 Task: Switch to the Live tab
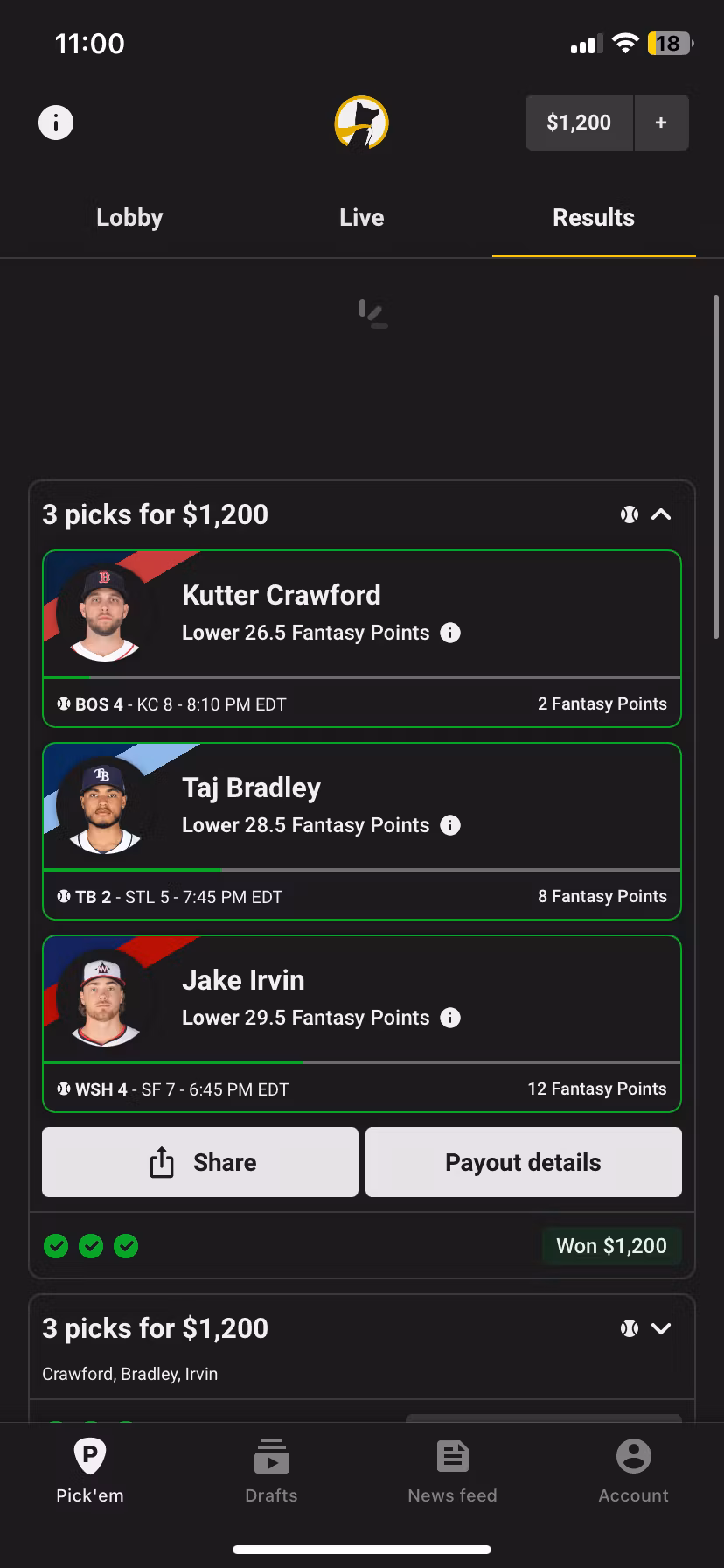[x=361, y=218]
